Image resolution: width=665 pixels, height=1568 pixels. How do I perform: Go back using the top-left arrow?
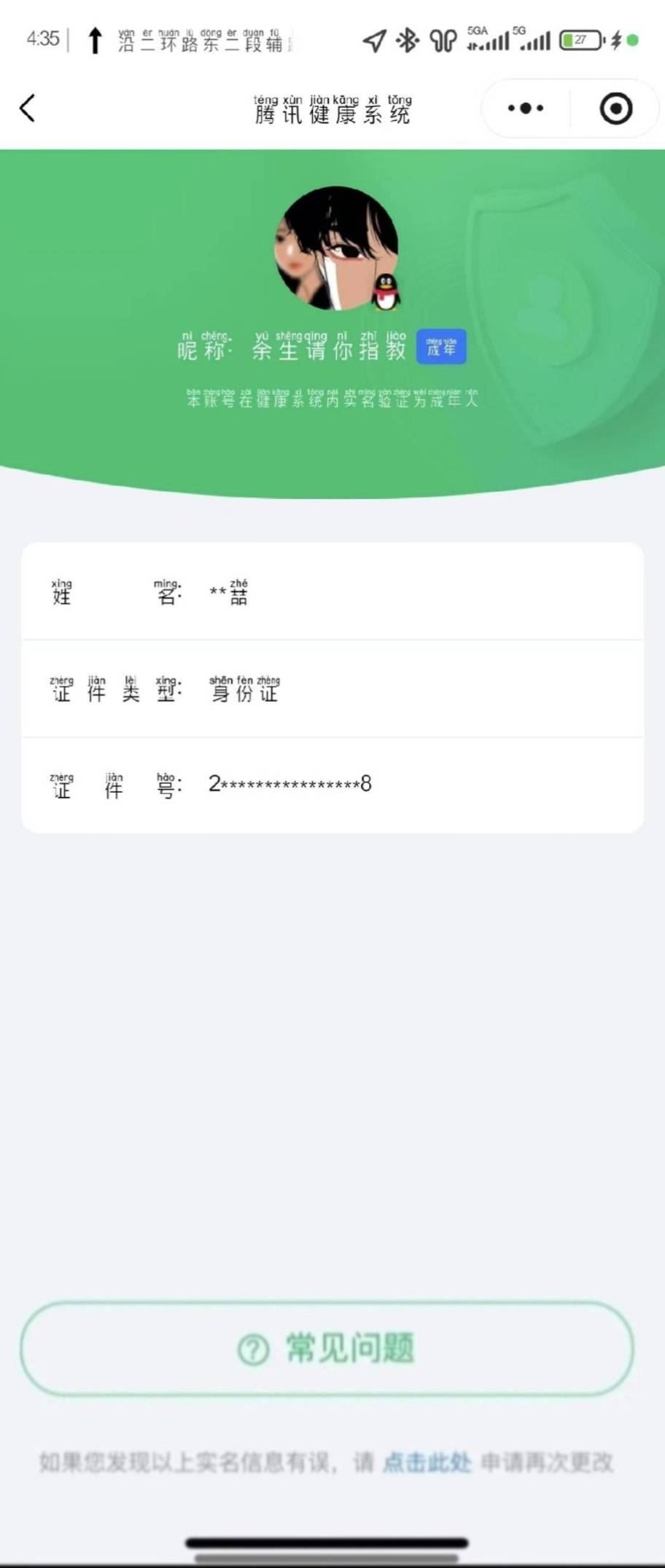point(28,109)
